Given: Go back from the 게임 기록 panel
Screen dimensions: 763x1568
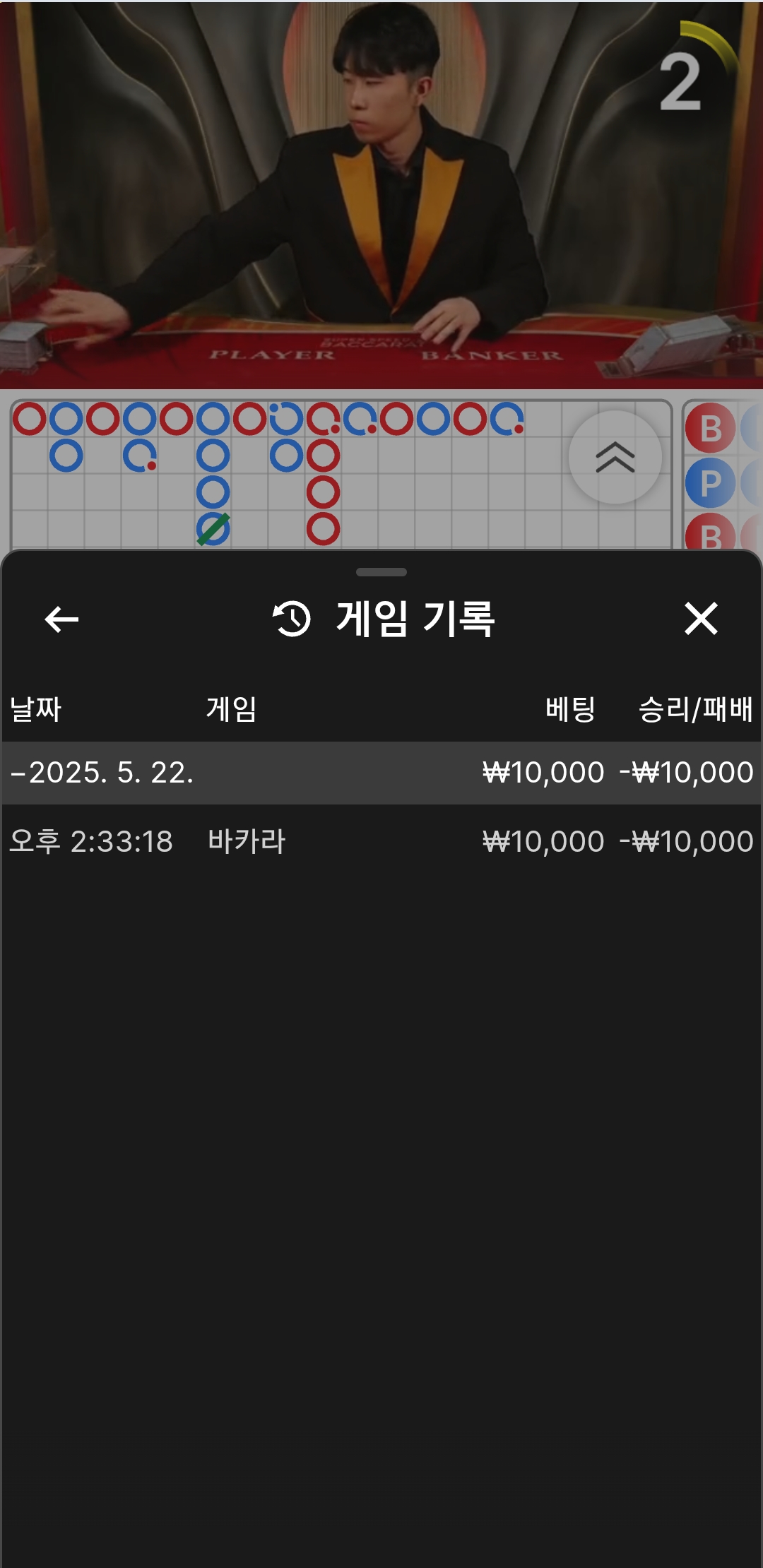Looking at the screenshot, I should (x=61, y=619).
